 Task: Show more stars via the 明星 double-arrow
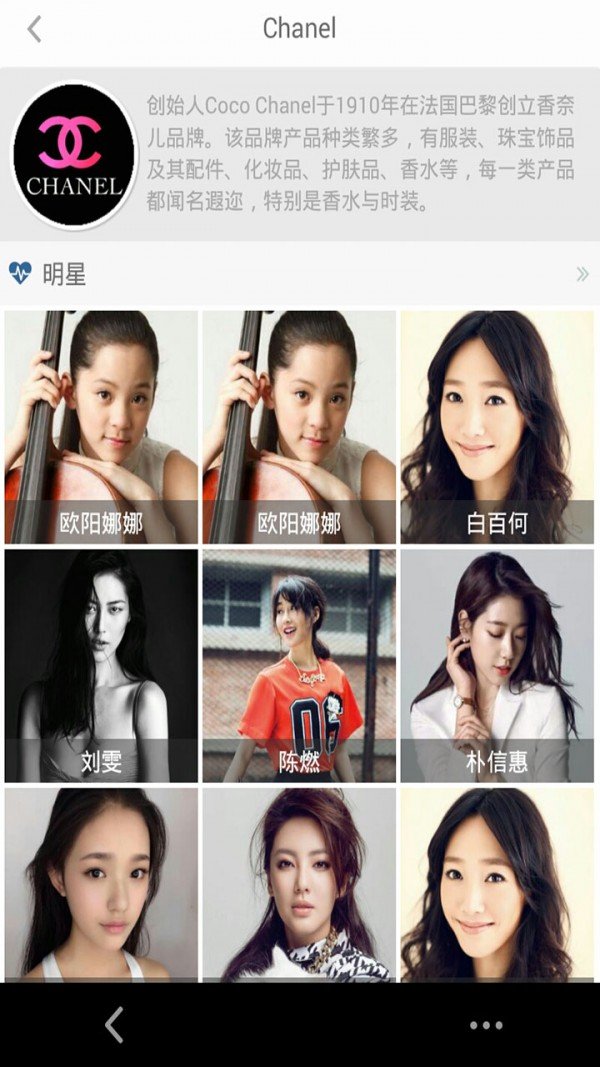pyautogui.click(x=582, y=273)
